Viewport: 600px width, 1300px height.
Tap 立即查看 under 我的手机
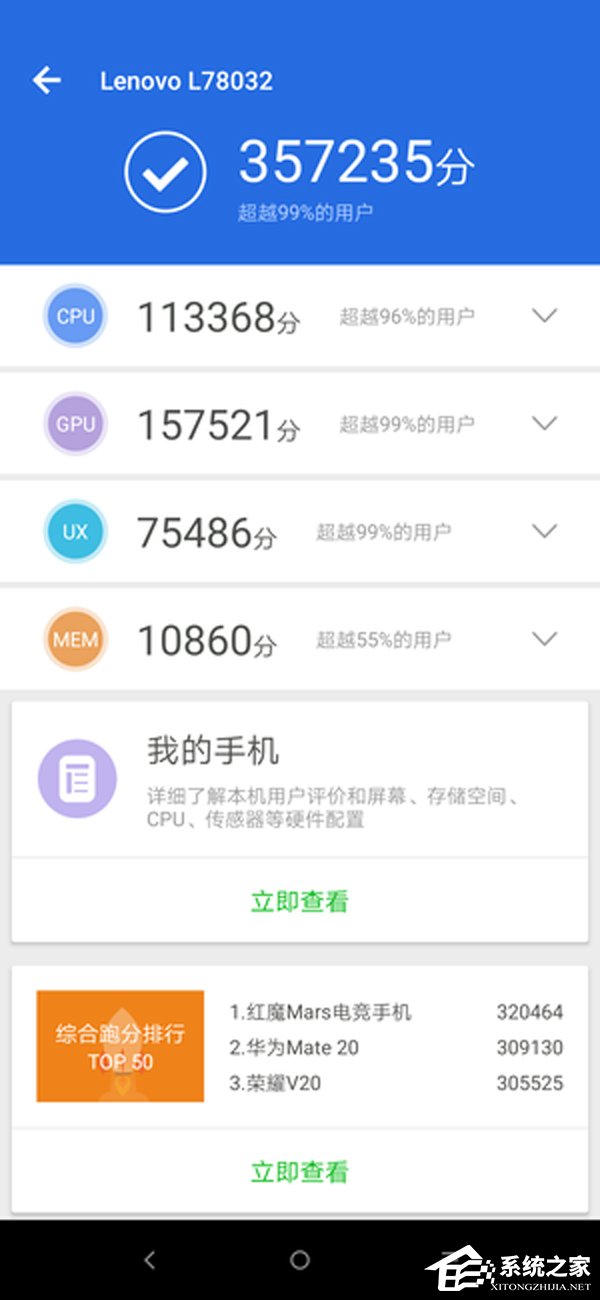[299, 901]
